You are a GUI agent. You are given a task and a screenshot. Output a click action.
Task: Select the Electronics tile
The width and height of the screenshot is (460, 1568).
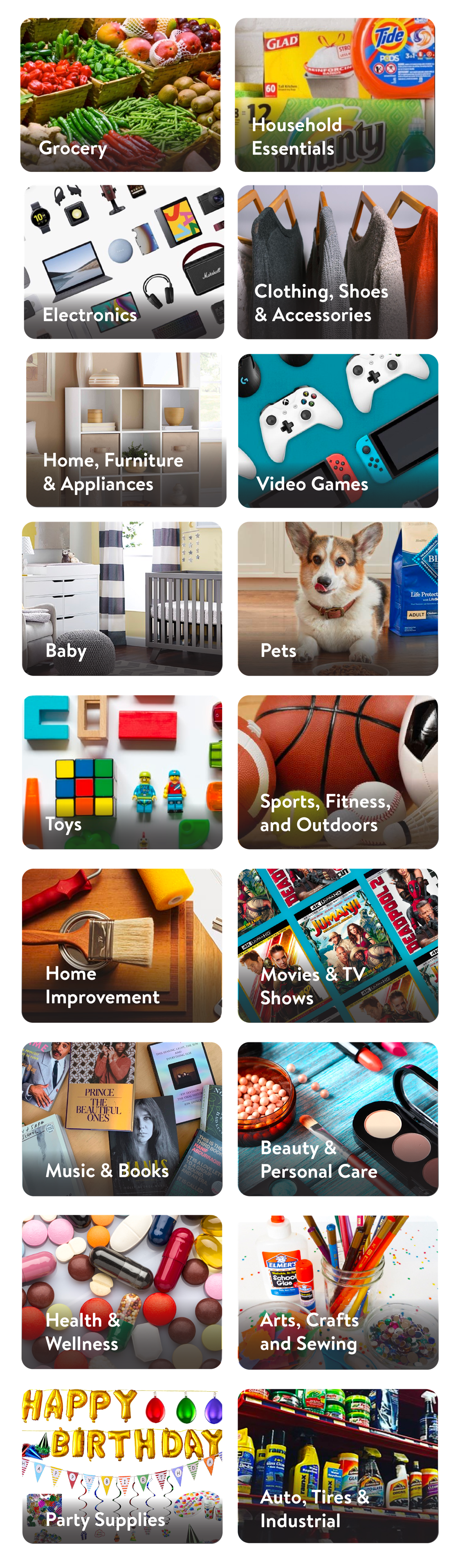click(x=123, y=262)
